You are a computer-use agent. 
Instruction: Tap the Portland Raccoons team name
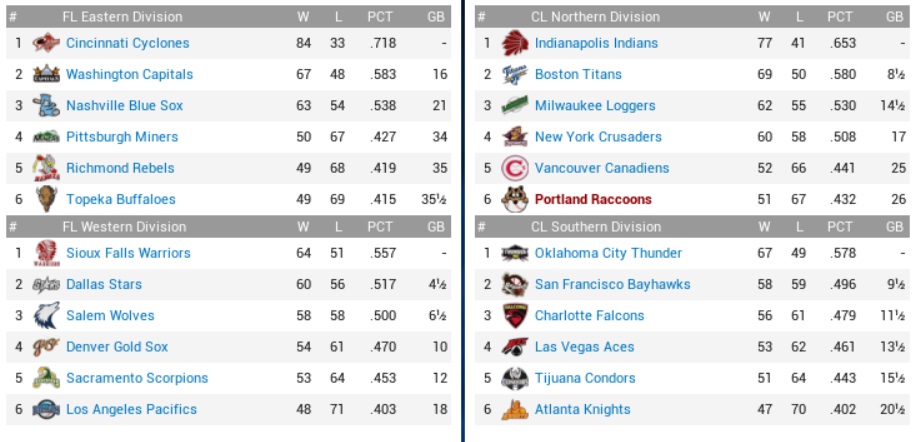(x=593, y=200)
